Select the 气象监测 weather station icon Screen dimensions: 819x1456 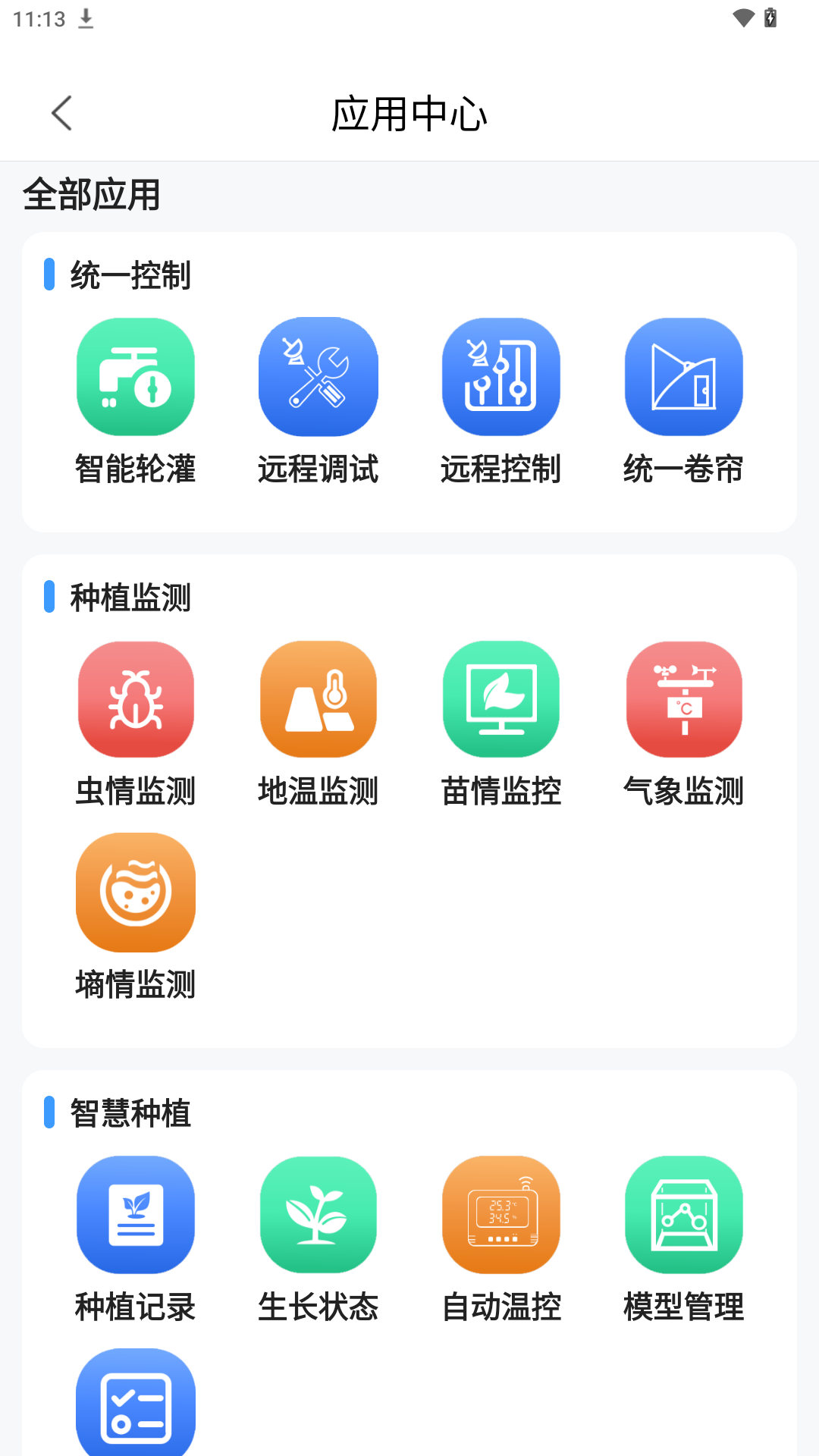(x=683, y=698)
